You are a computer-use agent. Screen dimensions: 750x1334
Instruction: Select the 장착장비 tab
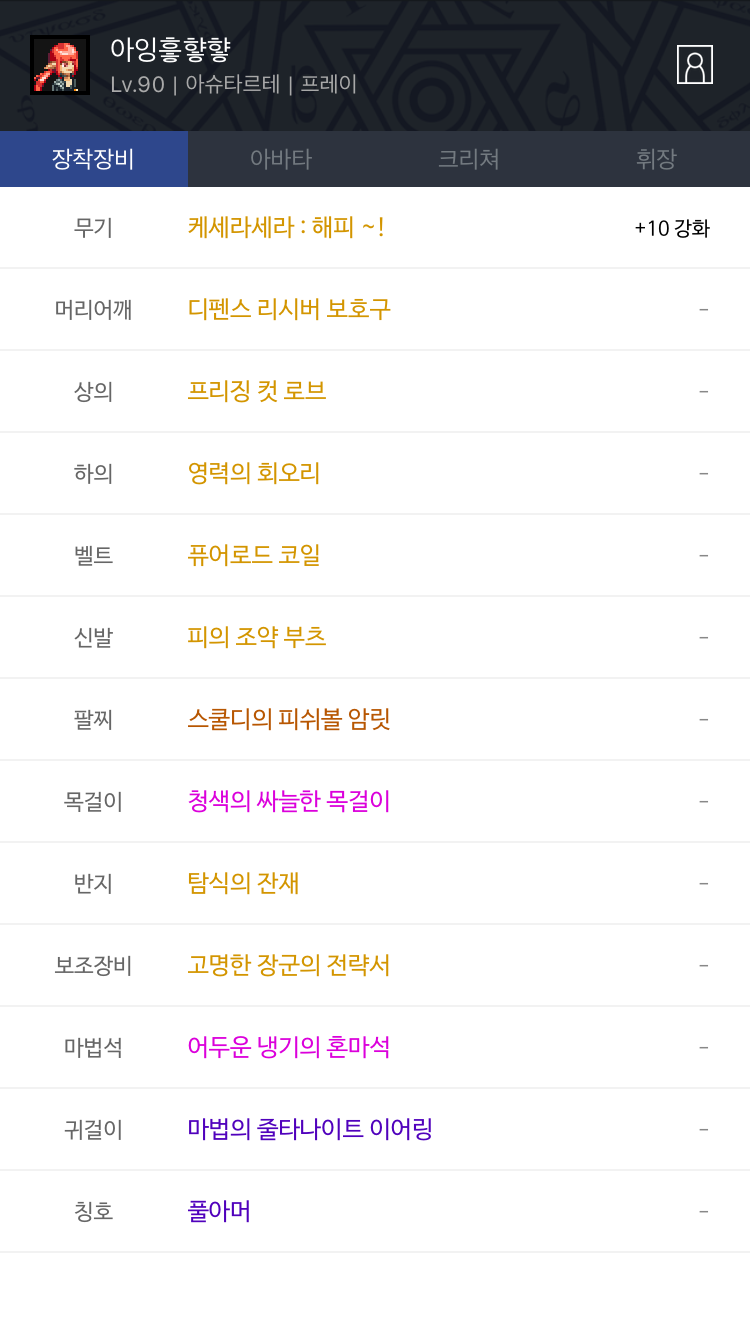(94, 159)
